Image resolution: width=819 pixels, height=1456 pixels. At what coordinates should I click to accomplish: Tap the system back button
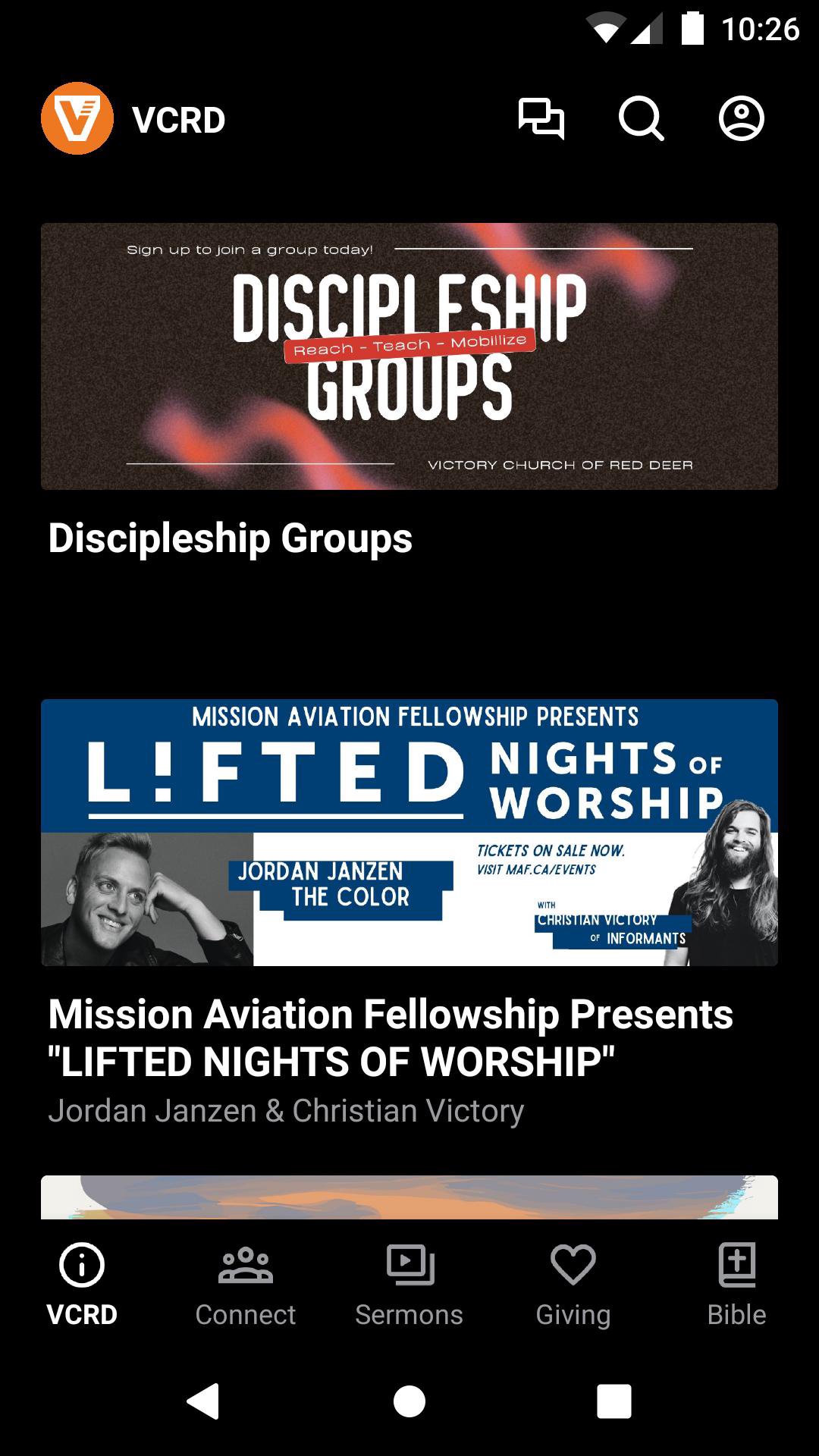pos(203,1401)
